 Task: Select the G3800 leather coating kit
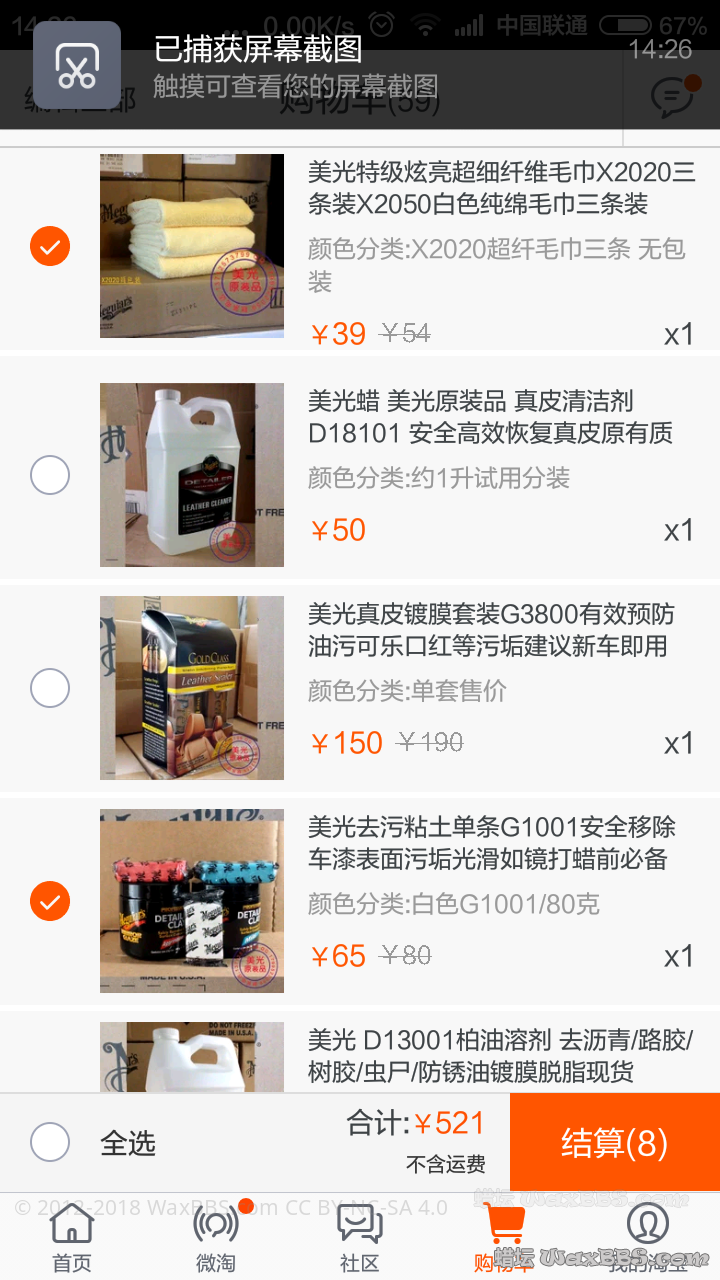[50, 688]
